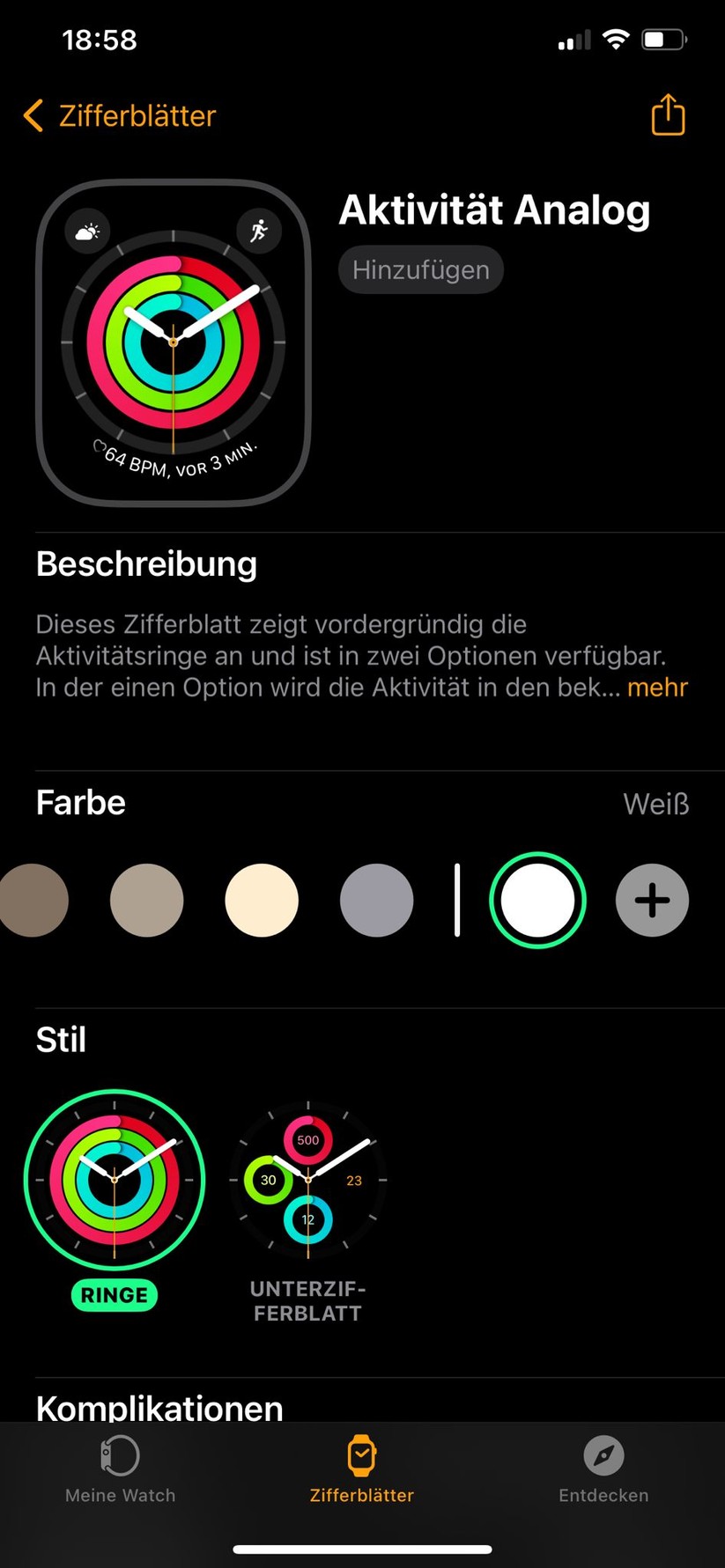This screenshot has height=1568, width=725.
Task: Tap the selected Weiß color circle
Action: pos(537,900)
